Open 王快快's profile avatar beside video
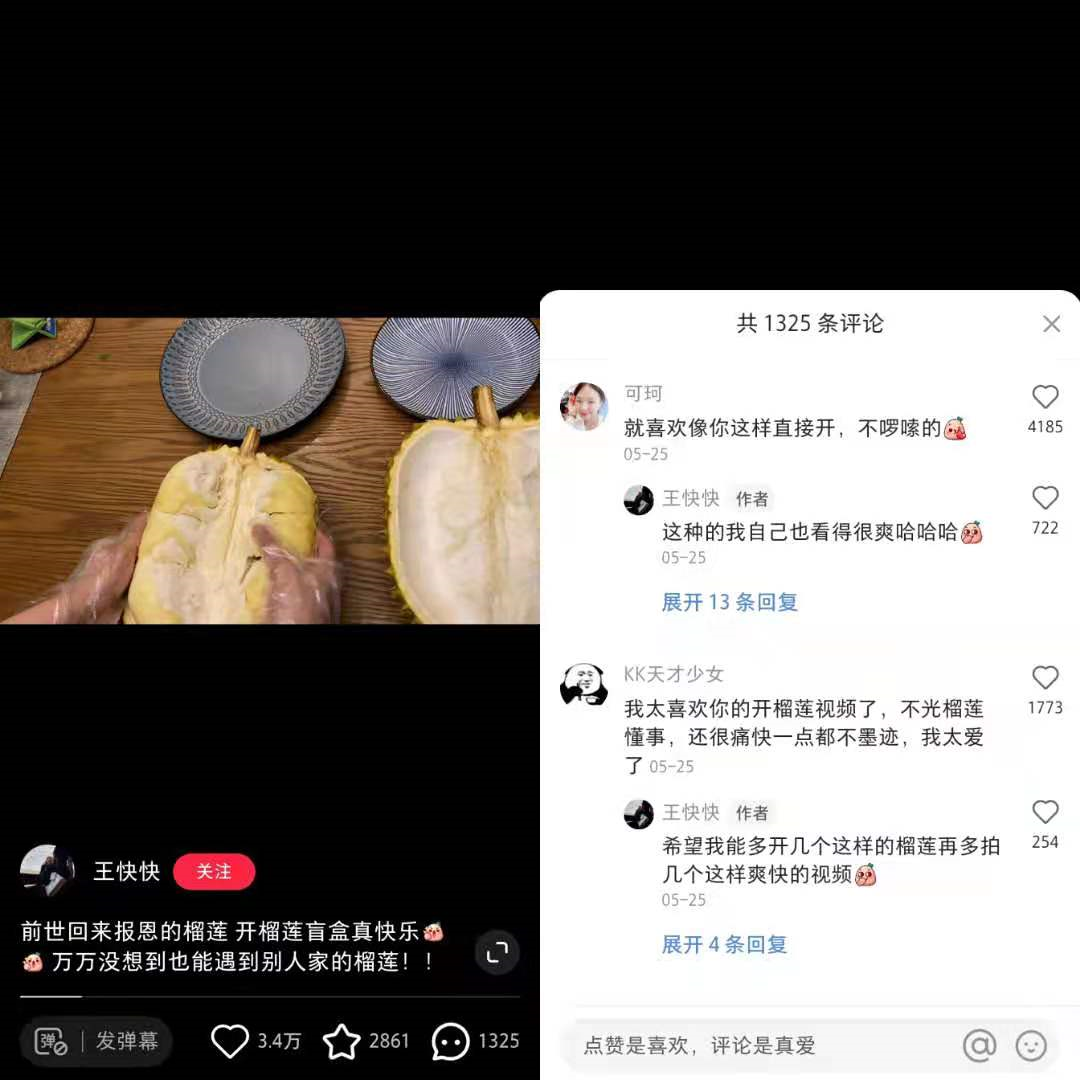The width and height of the screenshot is (1080, 1080). [47, 871]
